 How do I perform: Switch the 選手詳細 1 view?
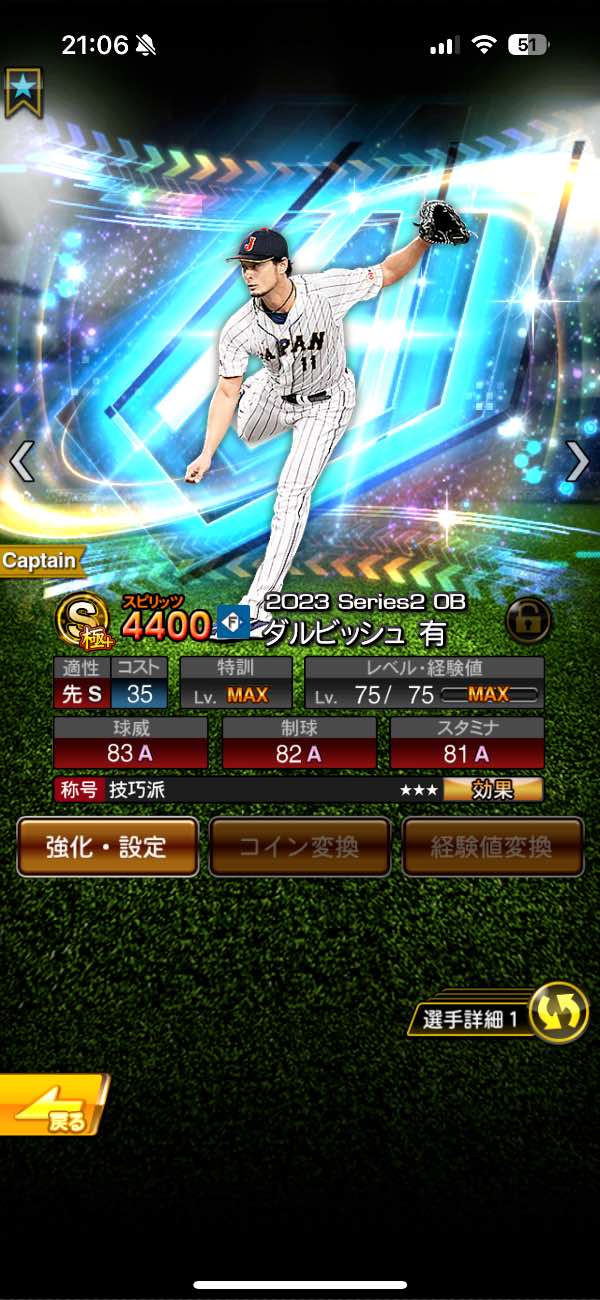point(558,1012)
